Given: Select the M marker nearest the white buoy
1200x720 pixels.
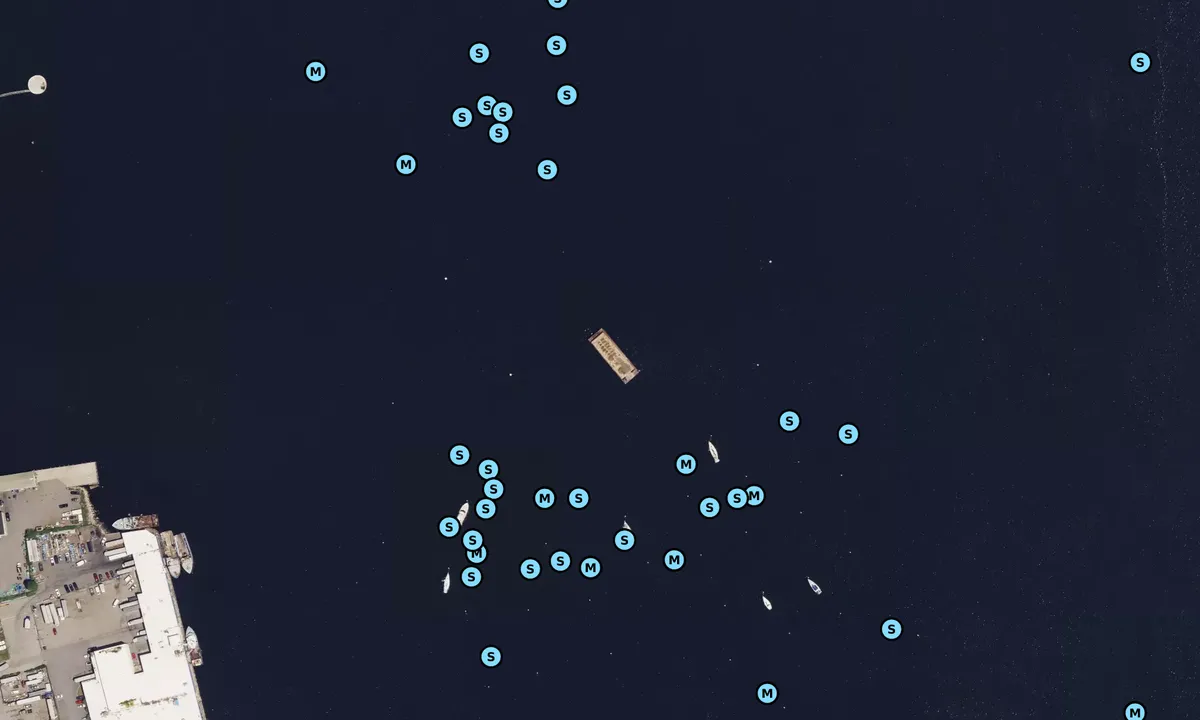Looking at the screenshot, I should coord(315,72).
